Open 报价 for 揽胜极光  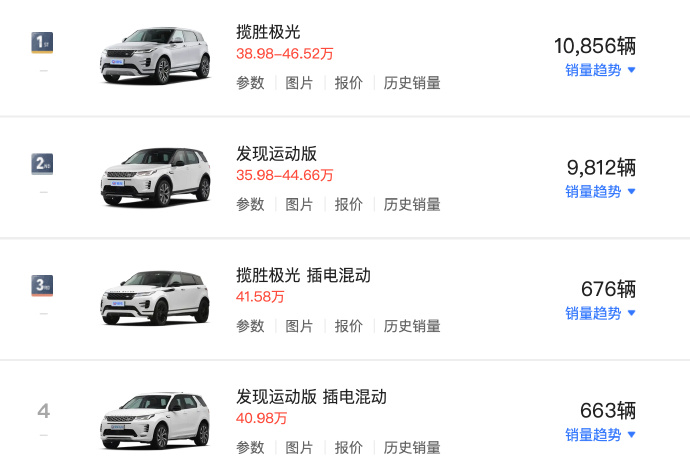[x=348, y=83]
